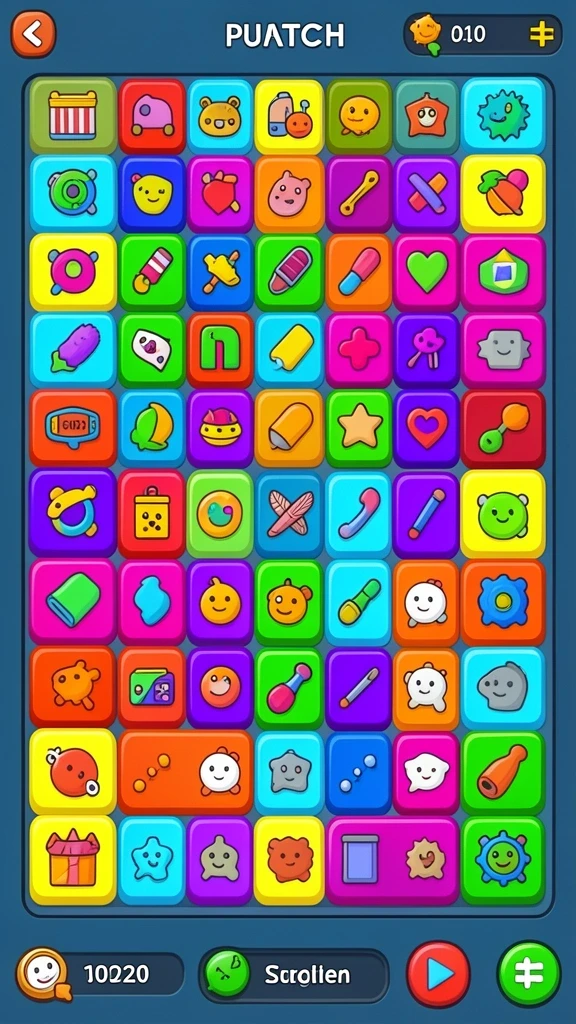Select the blue smiling star tile on cyan
Viewport: 576px width, 1024px height.
pos(152,860)
